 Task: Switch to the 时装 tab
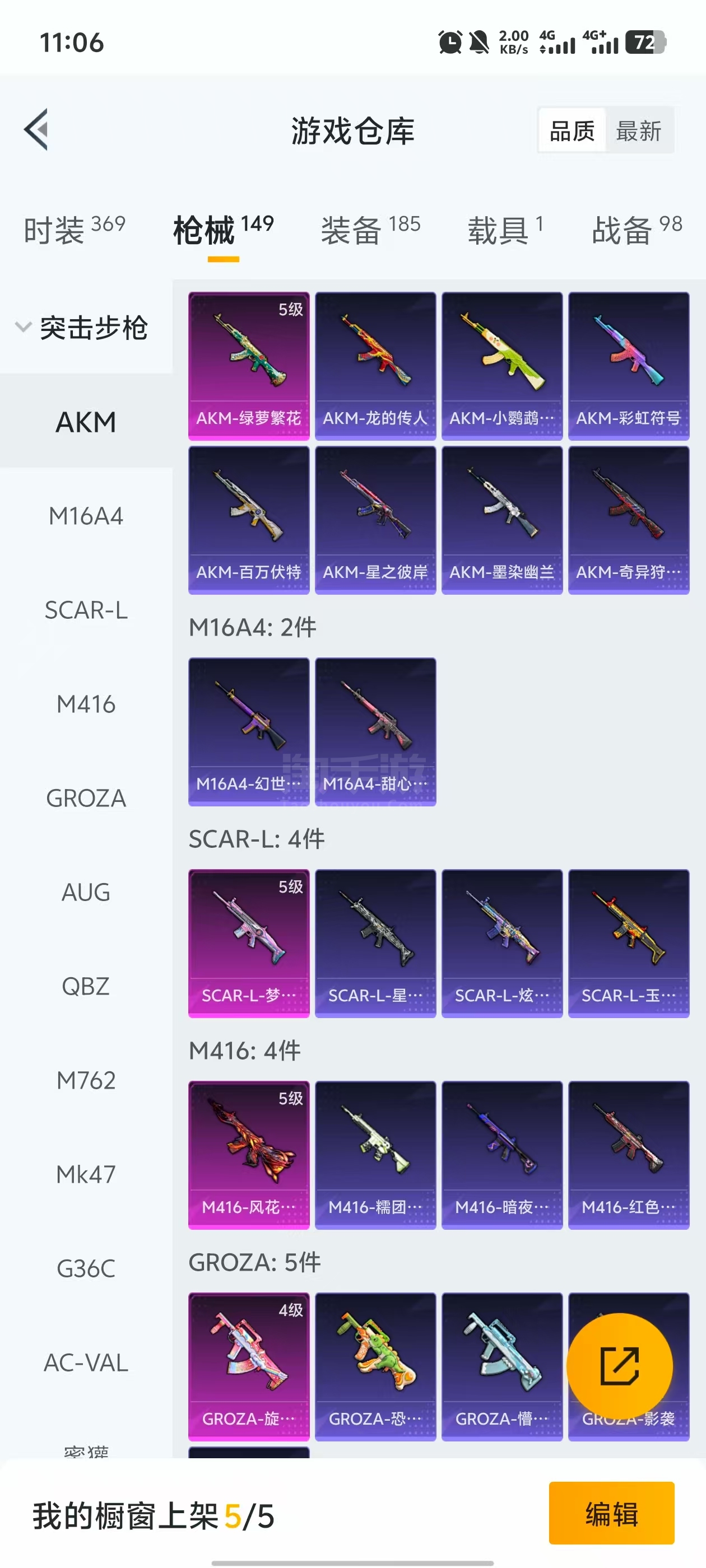point(75,230)
